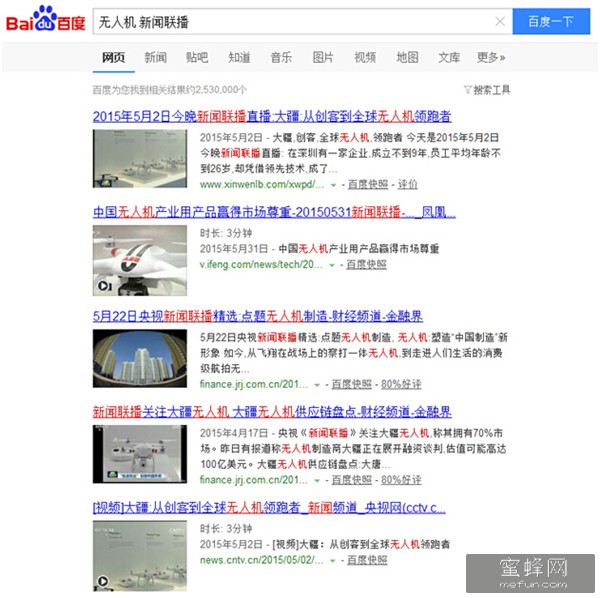
Task: Switch to the 知道 tab
Action: [239, 57]
